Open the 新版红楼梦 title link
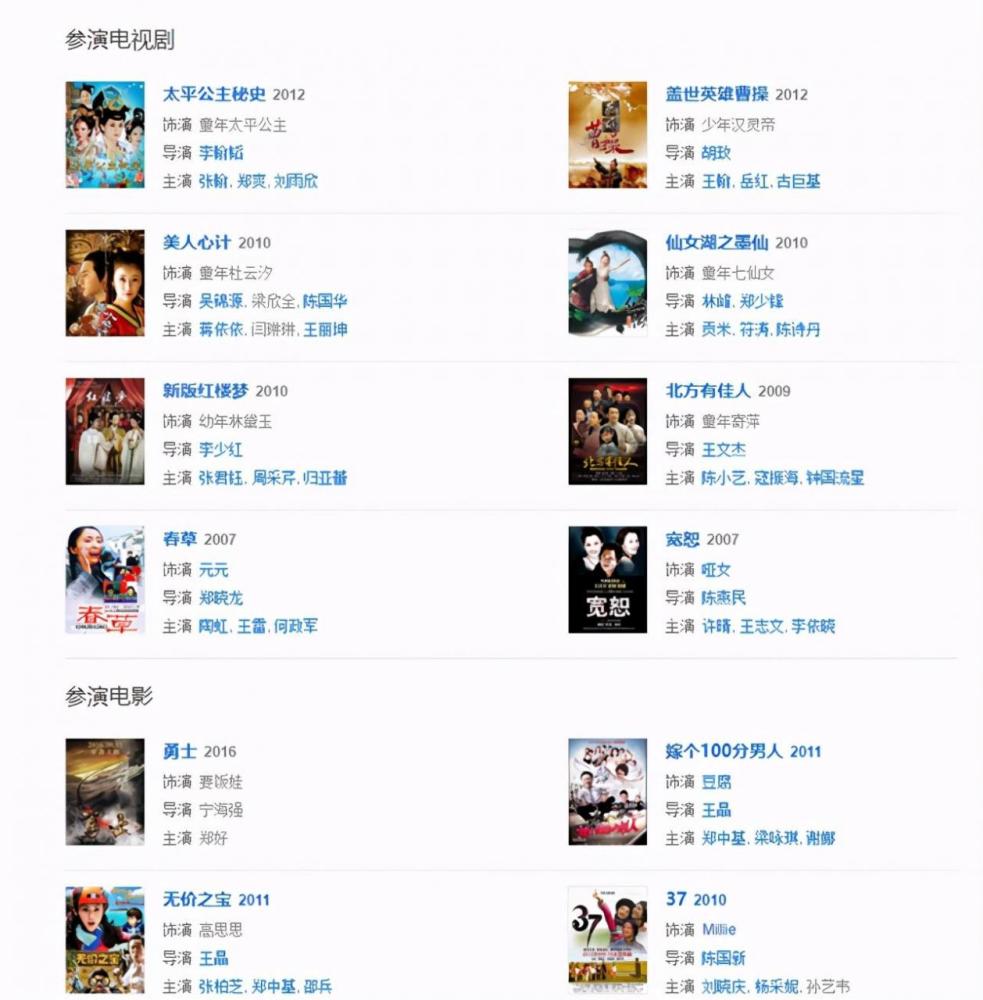 point(205,390)
